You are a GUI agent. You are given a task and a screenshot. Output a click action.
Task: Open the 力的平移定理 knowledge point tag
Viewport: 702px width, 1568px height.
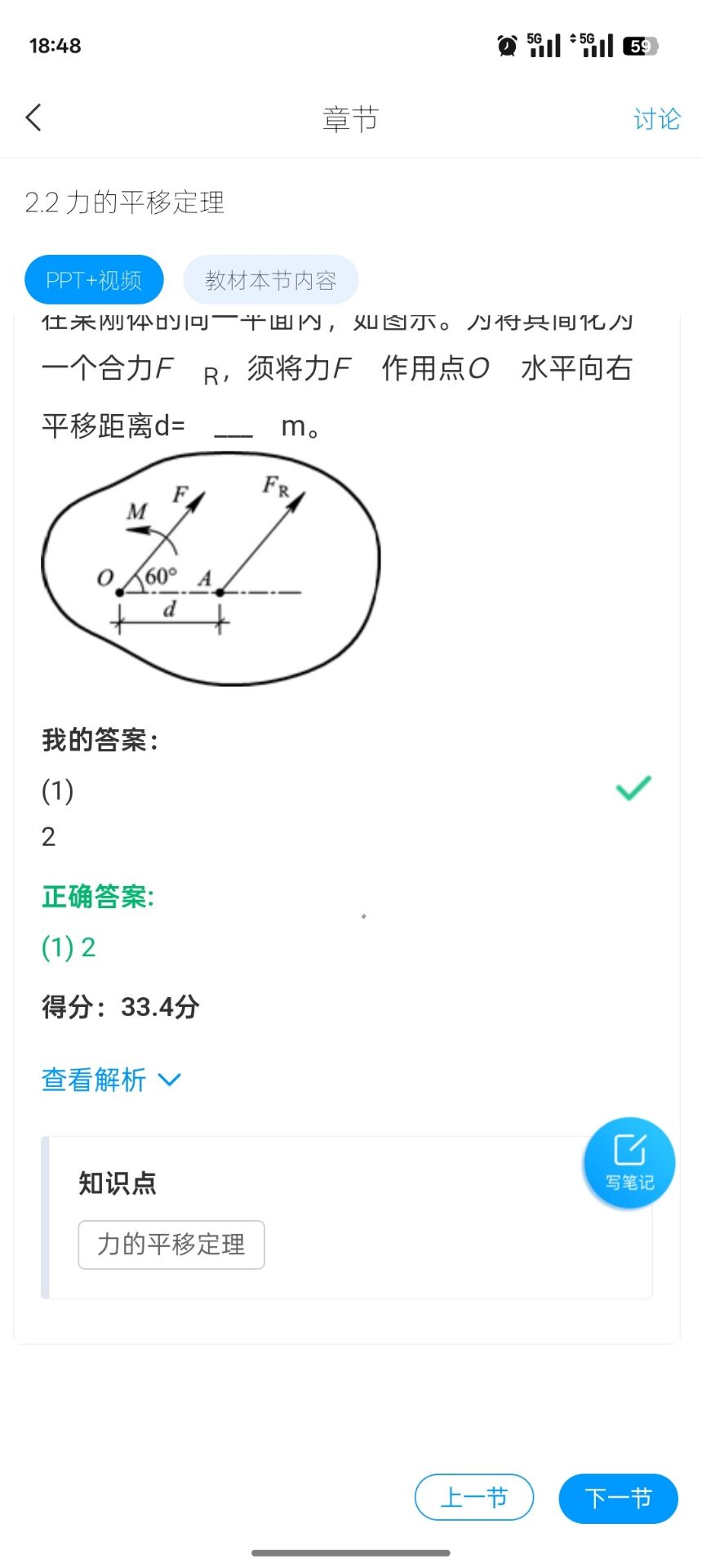(171, 1245)
